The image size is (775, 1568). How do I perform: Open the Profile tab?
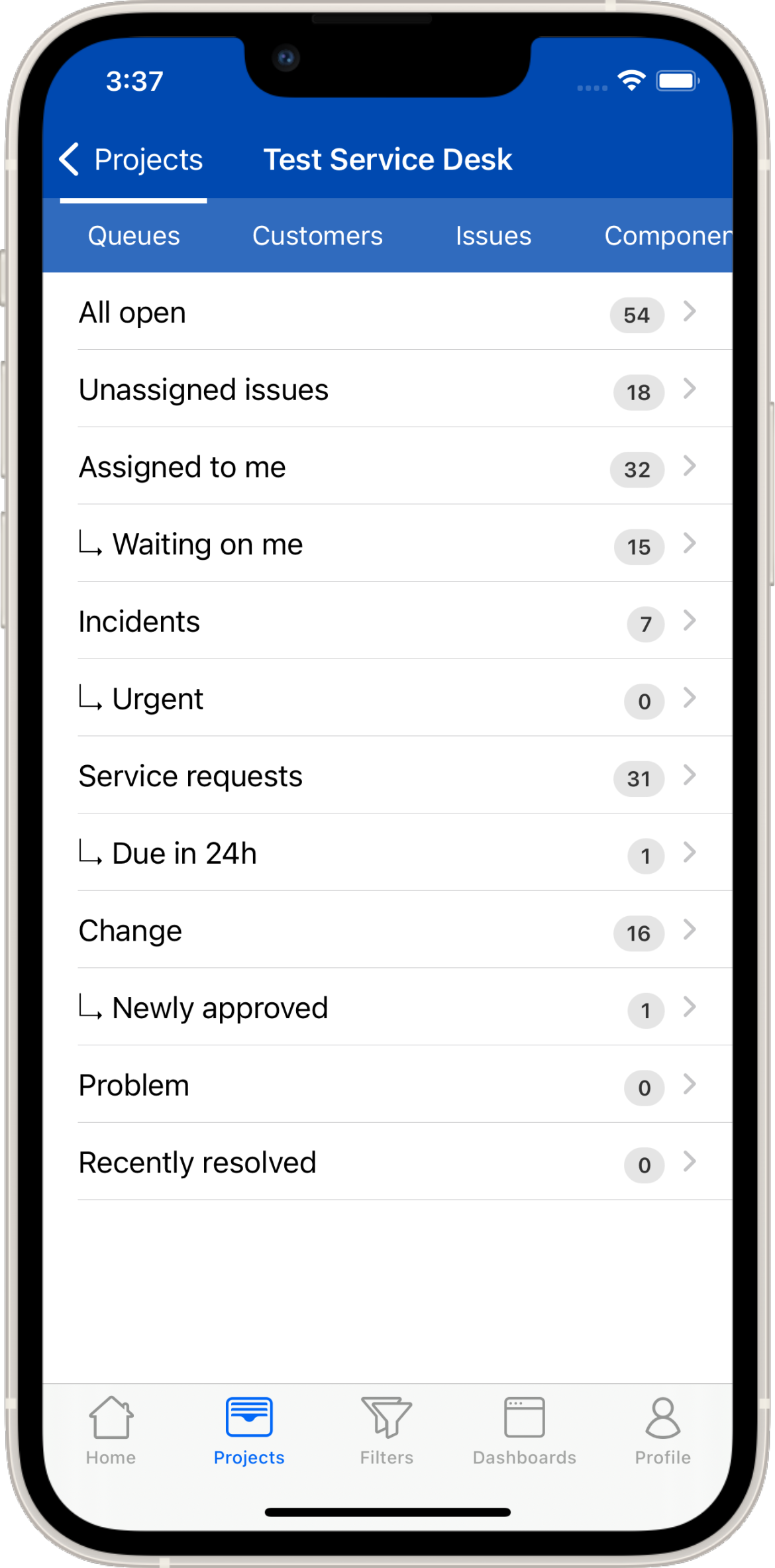pos(662,1431)
